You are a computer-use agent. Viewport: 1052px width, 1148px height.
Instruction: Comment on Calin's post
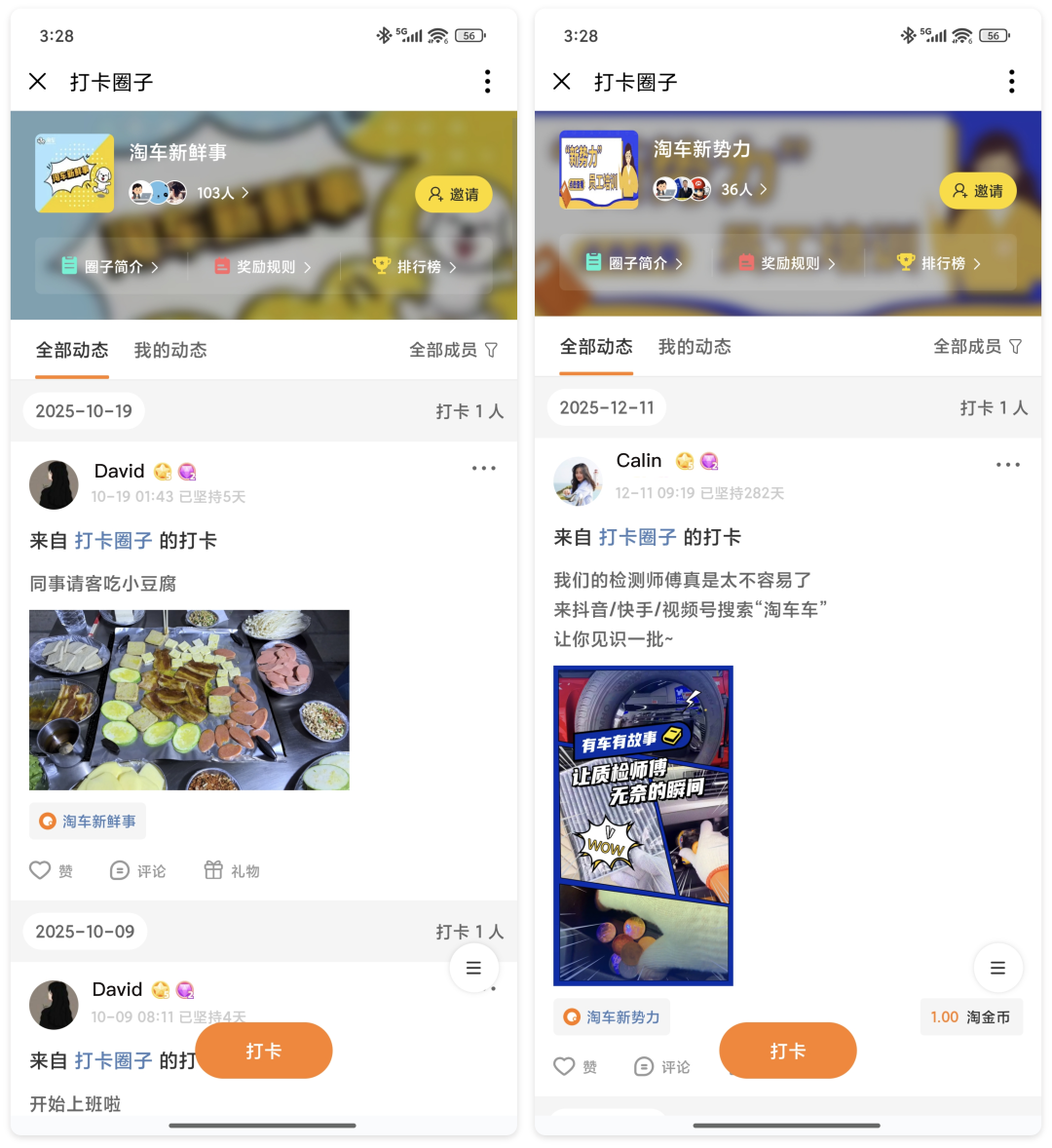click(x=662, y=1066)
